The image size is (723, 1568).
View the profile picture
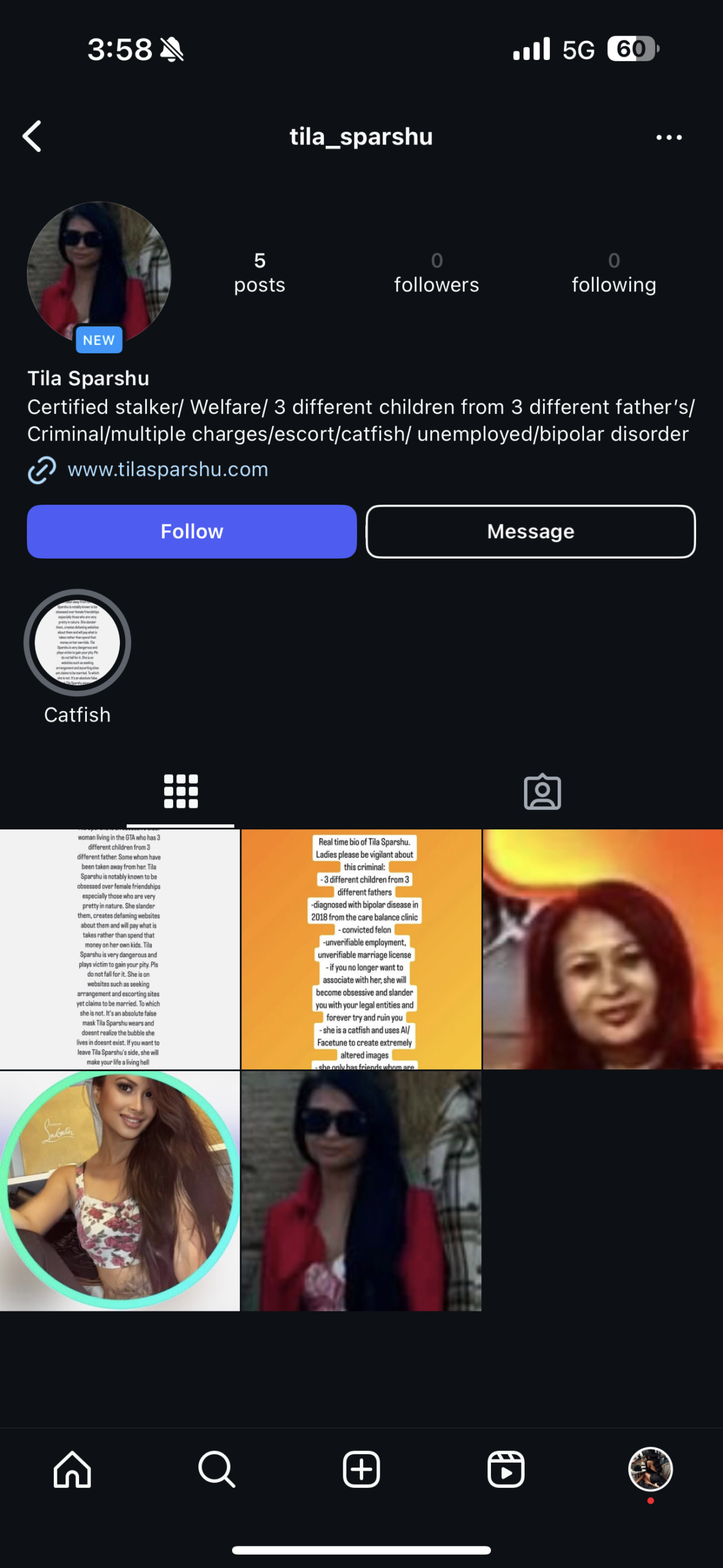click(99, 274)
